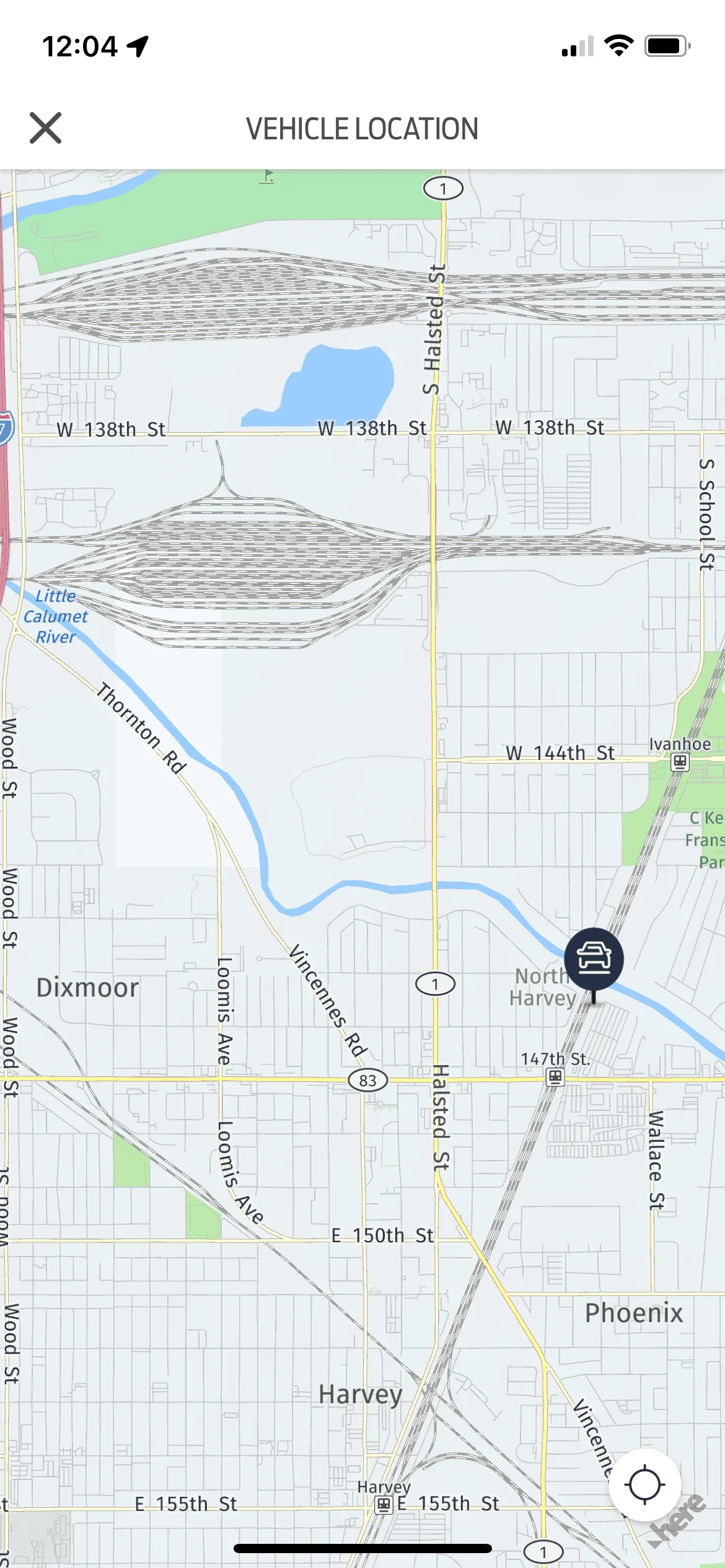This screenshot has width=725, height=1568.
Task: Tap the vehicle pin on the map
Action: click(594, 959)
